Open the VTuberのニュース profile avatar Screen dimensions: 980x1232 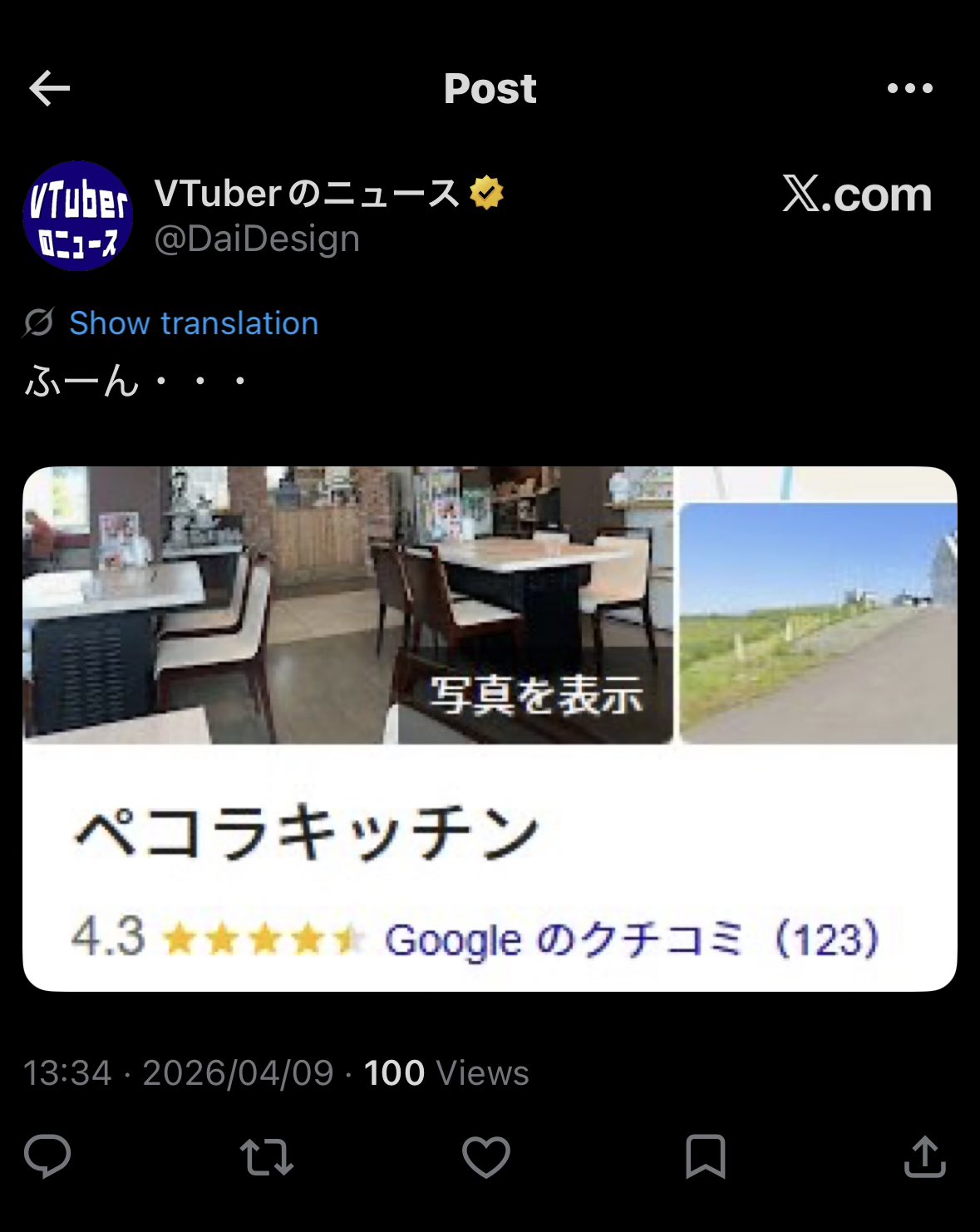click(78, 215)
